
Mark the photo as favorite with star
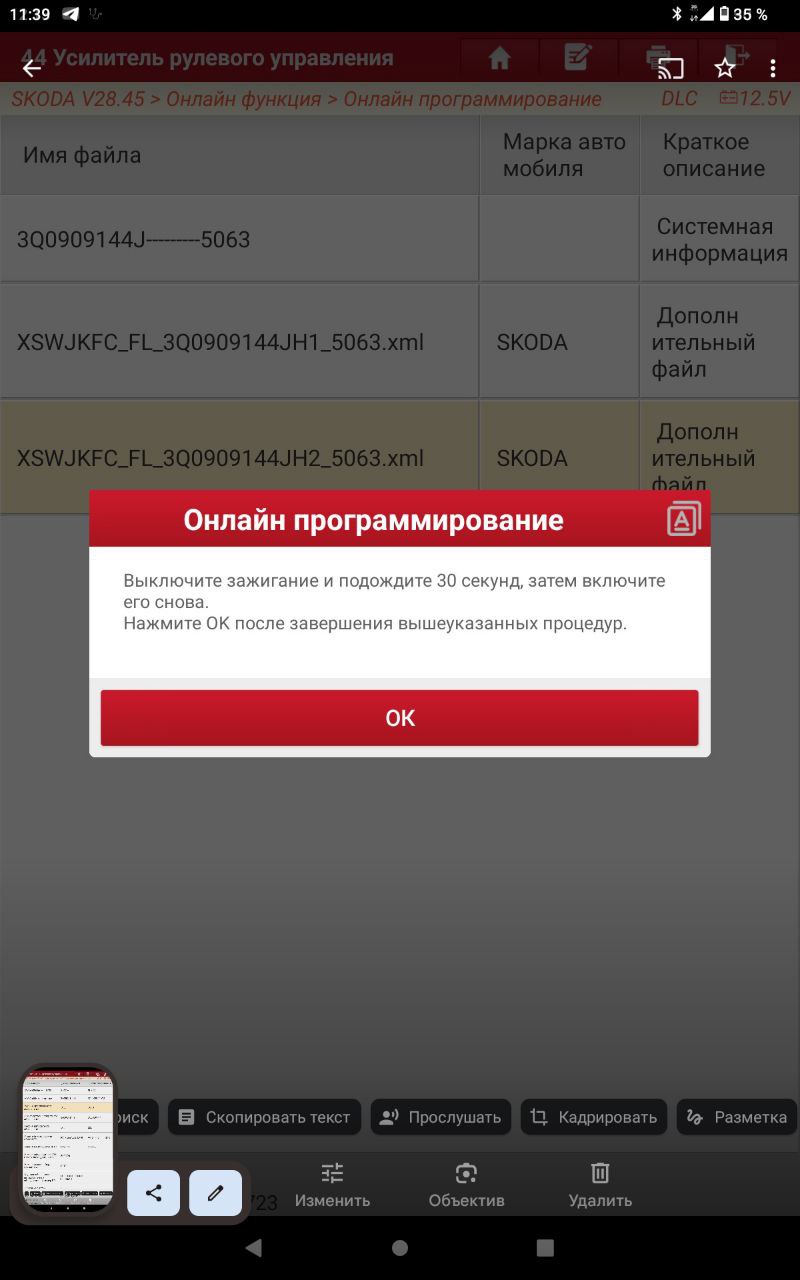point(725,68)
